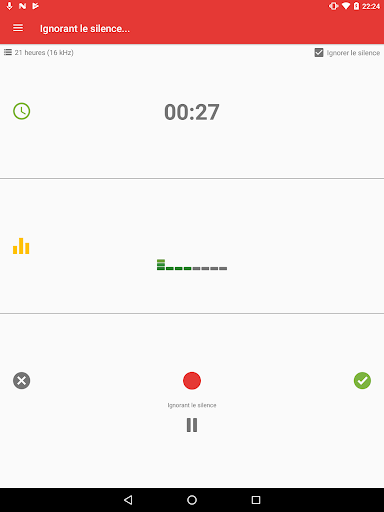Tap the green clock timer icon
384x512 pixels.
(x=22, y=111)
